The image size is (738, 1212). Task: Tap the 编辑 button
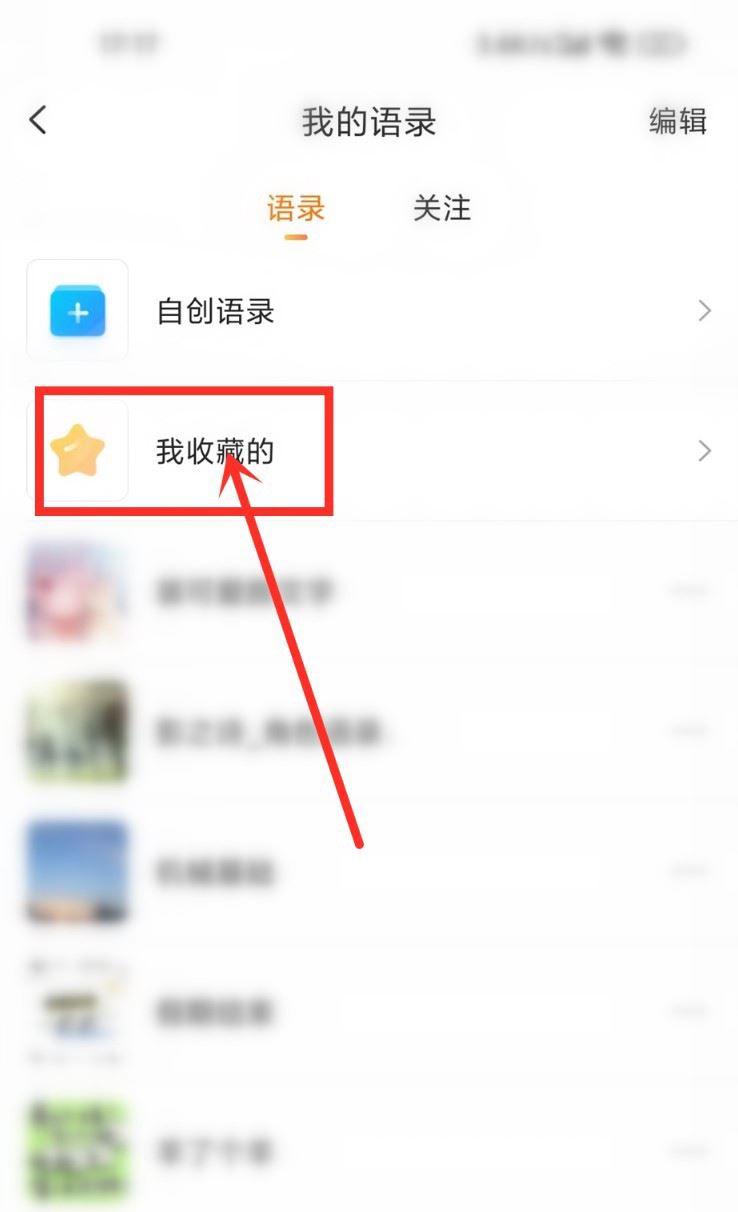(677, 121)
